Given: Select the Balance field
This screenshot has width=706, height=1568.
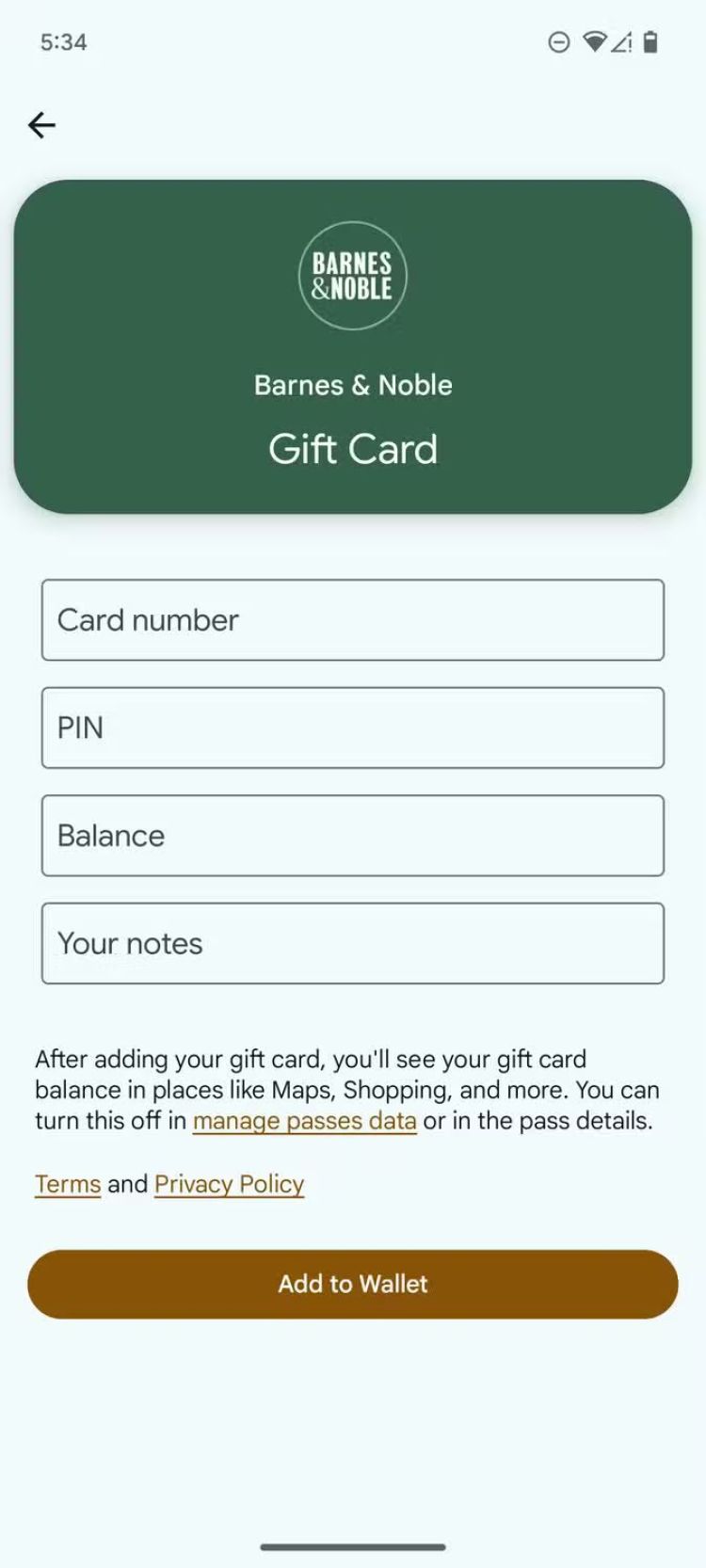Looking at the screenshot, I should 352,836.
